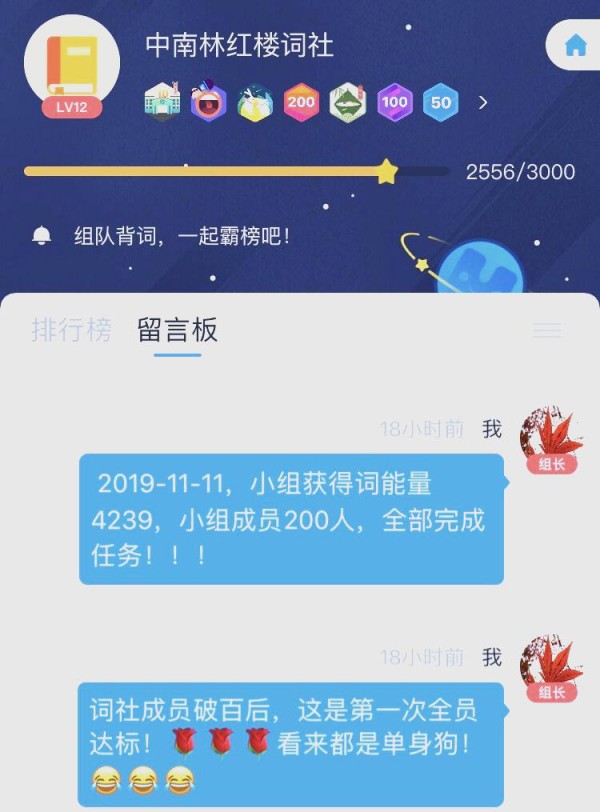This screenshot has height=812, width=600.
Task: Open the menu lines icon beside the tabs
Action: (547, 330)
